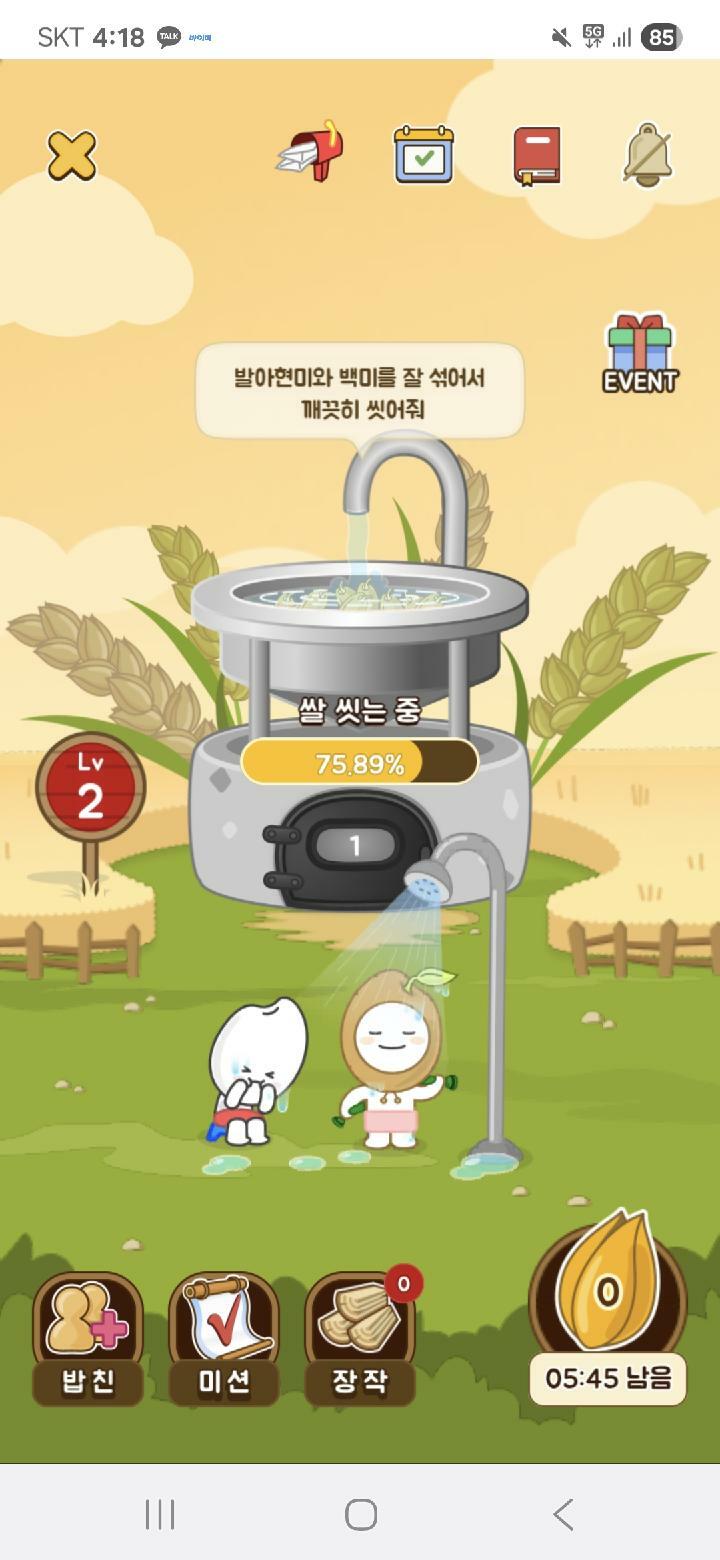Open the attendance calendar

click(x=423, y=155)
